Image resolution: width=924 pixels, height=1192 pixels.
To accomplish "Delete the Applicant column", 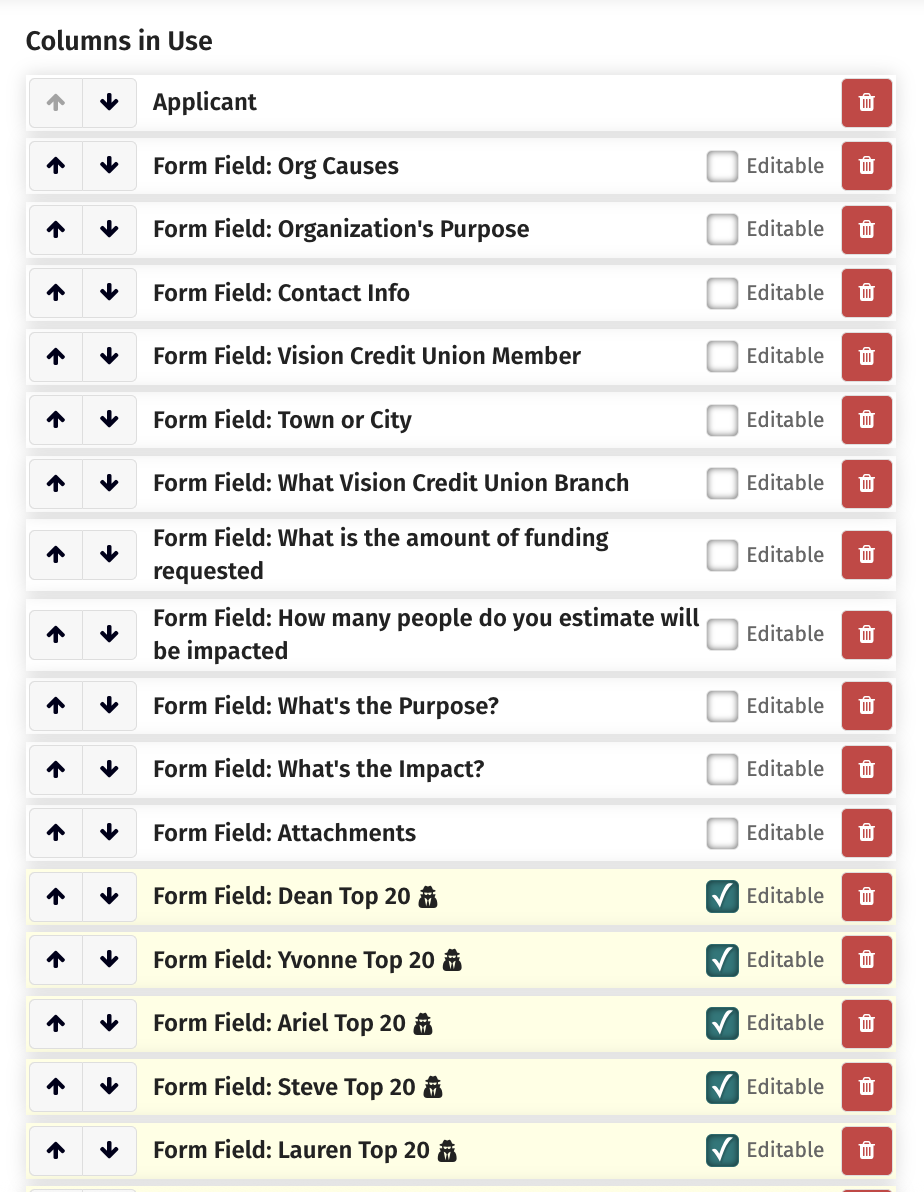I will click(866, 102).
